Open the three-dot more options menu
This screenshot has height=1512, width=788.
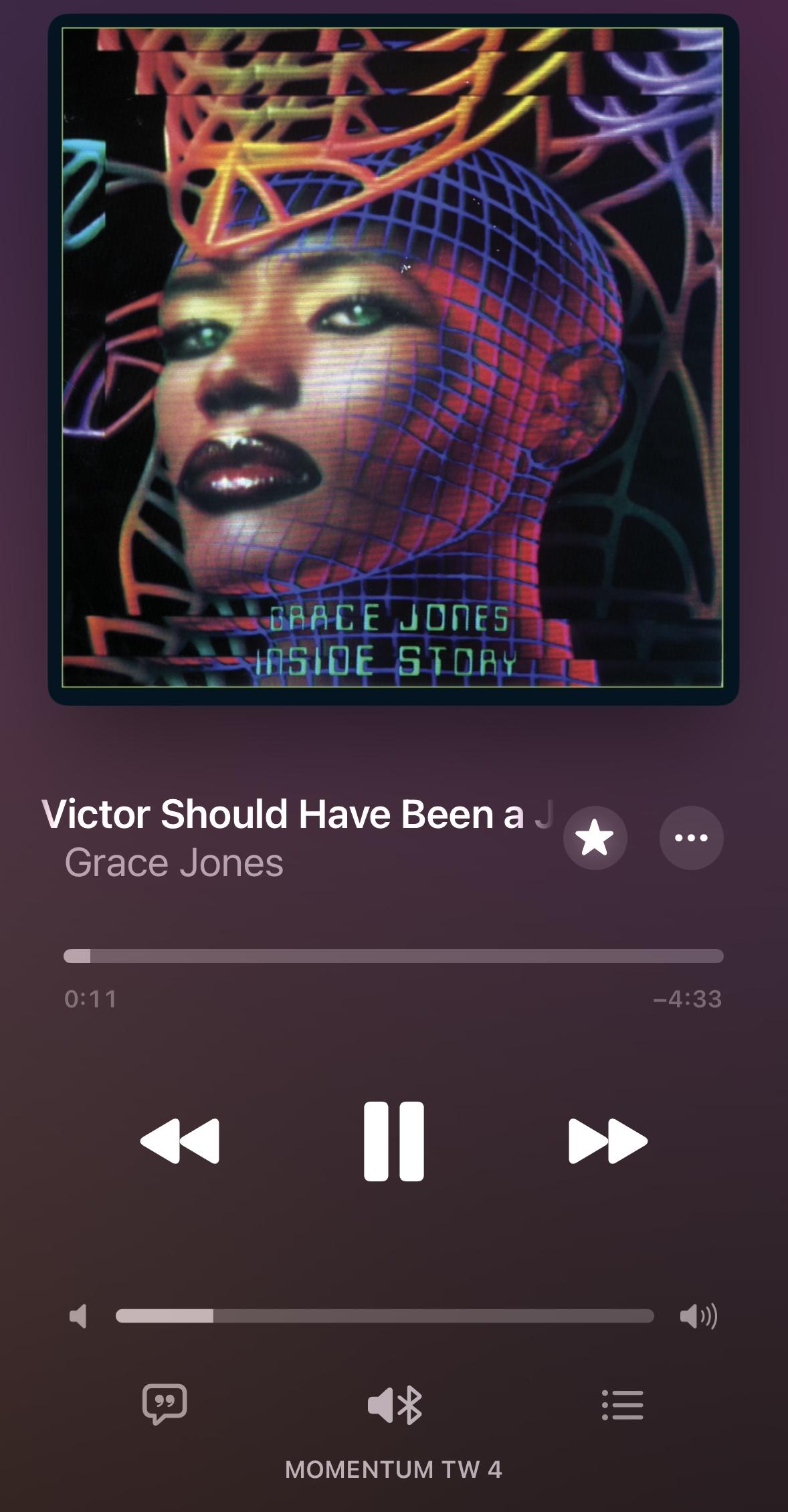[x=691, y=838]
